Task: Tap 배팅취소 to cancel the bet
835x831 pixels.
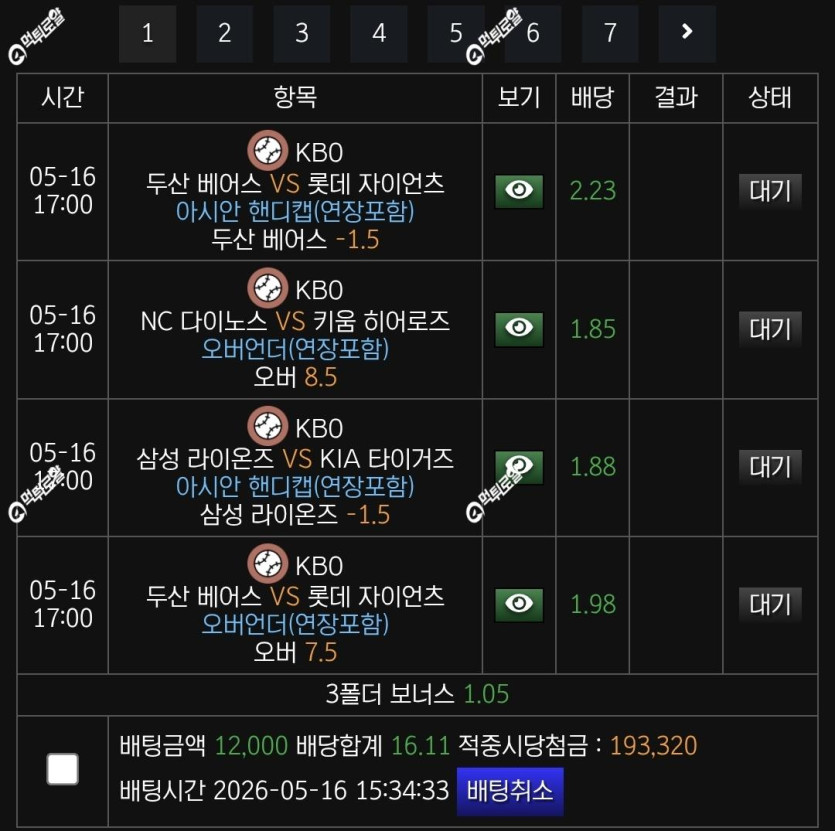Action: tap(510, 791)
